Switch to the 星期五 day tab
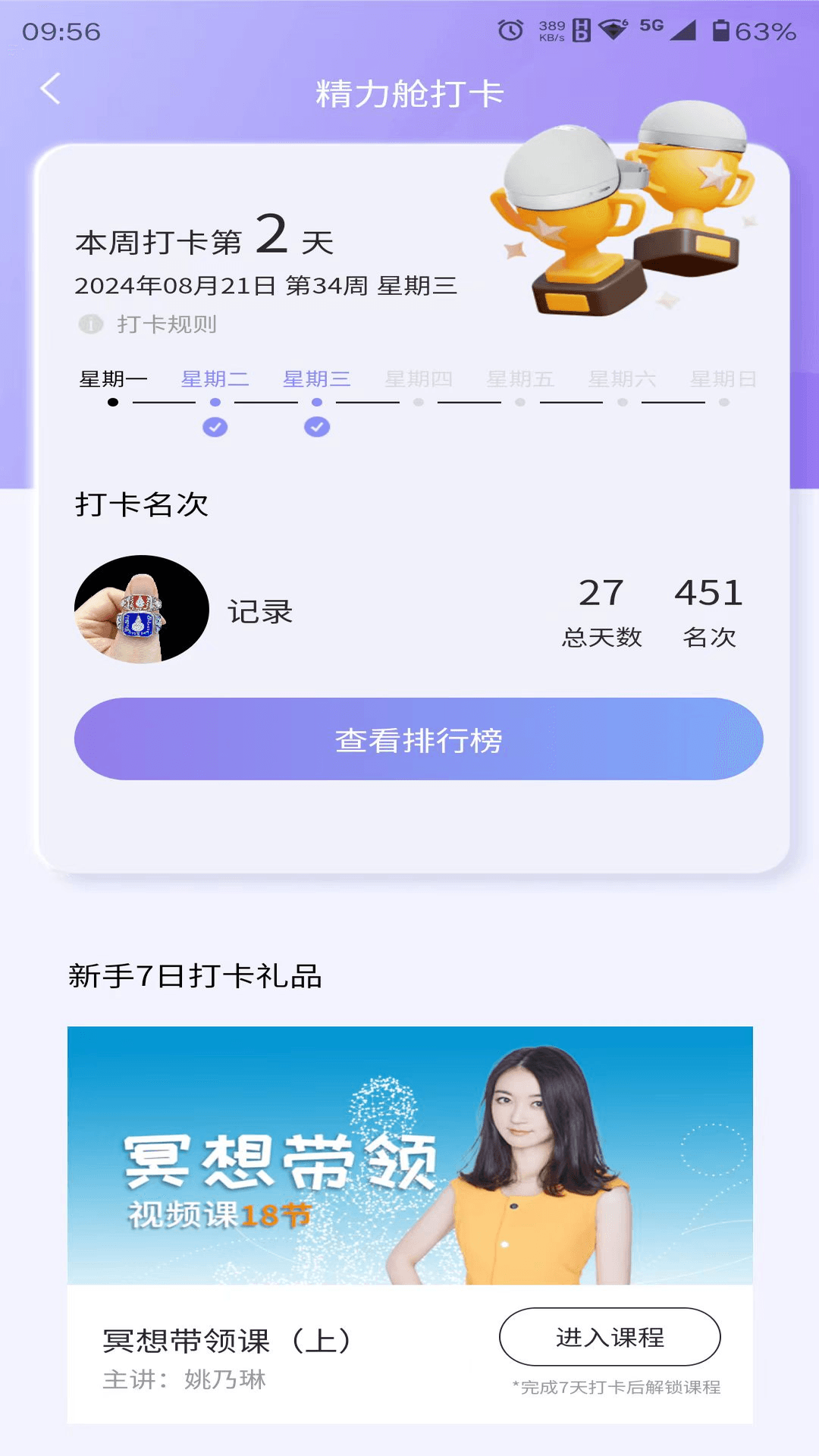Screen dimensions: 819x1456 [x=521, y=379]
